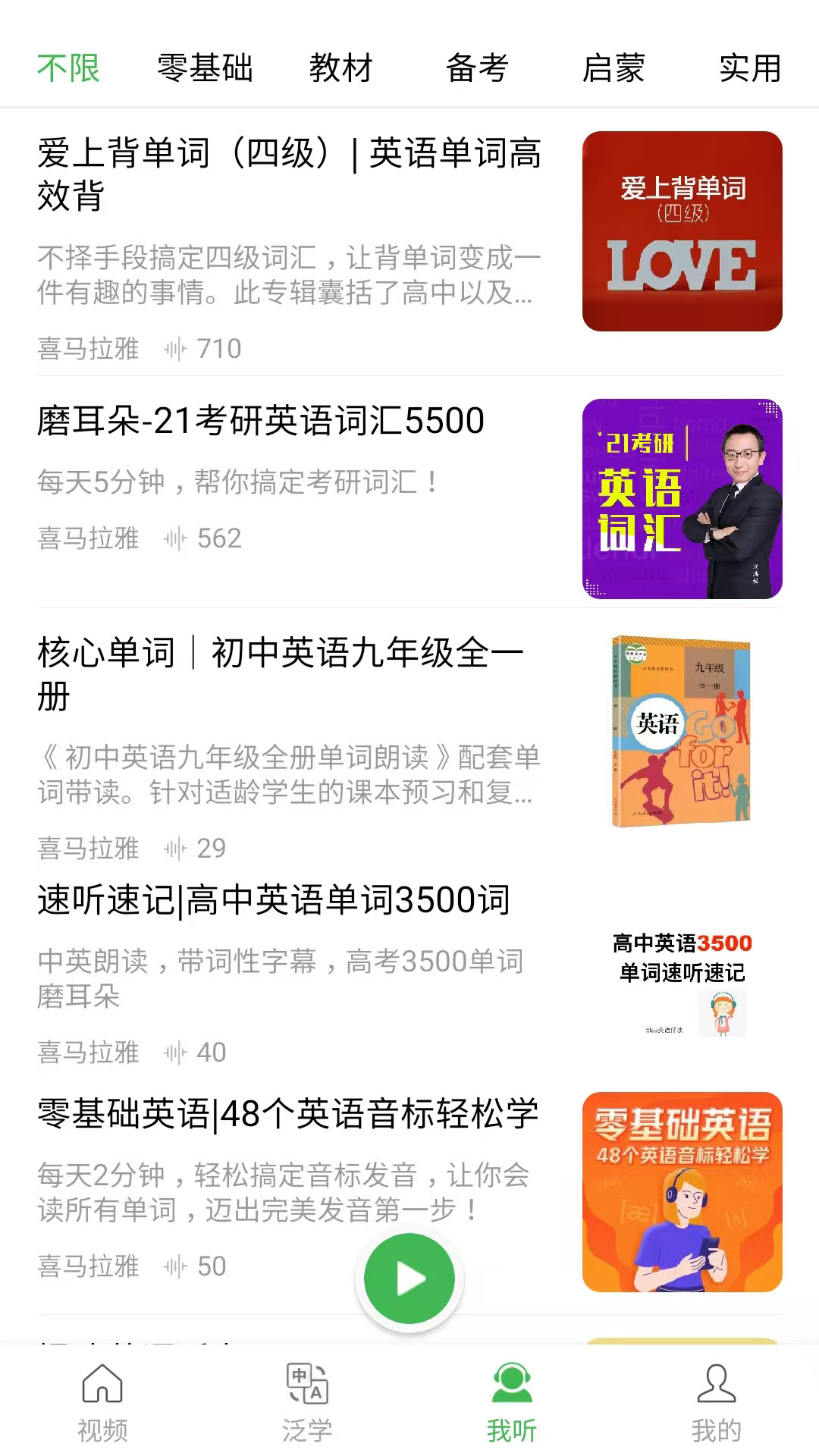This screenshot has width=819, height=1456.
Task: Open 磨耳朵-21考研英语词汇5500 album
Action: pyautogui.click(x=262, y=422)
